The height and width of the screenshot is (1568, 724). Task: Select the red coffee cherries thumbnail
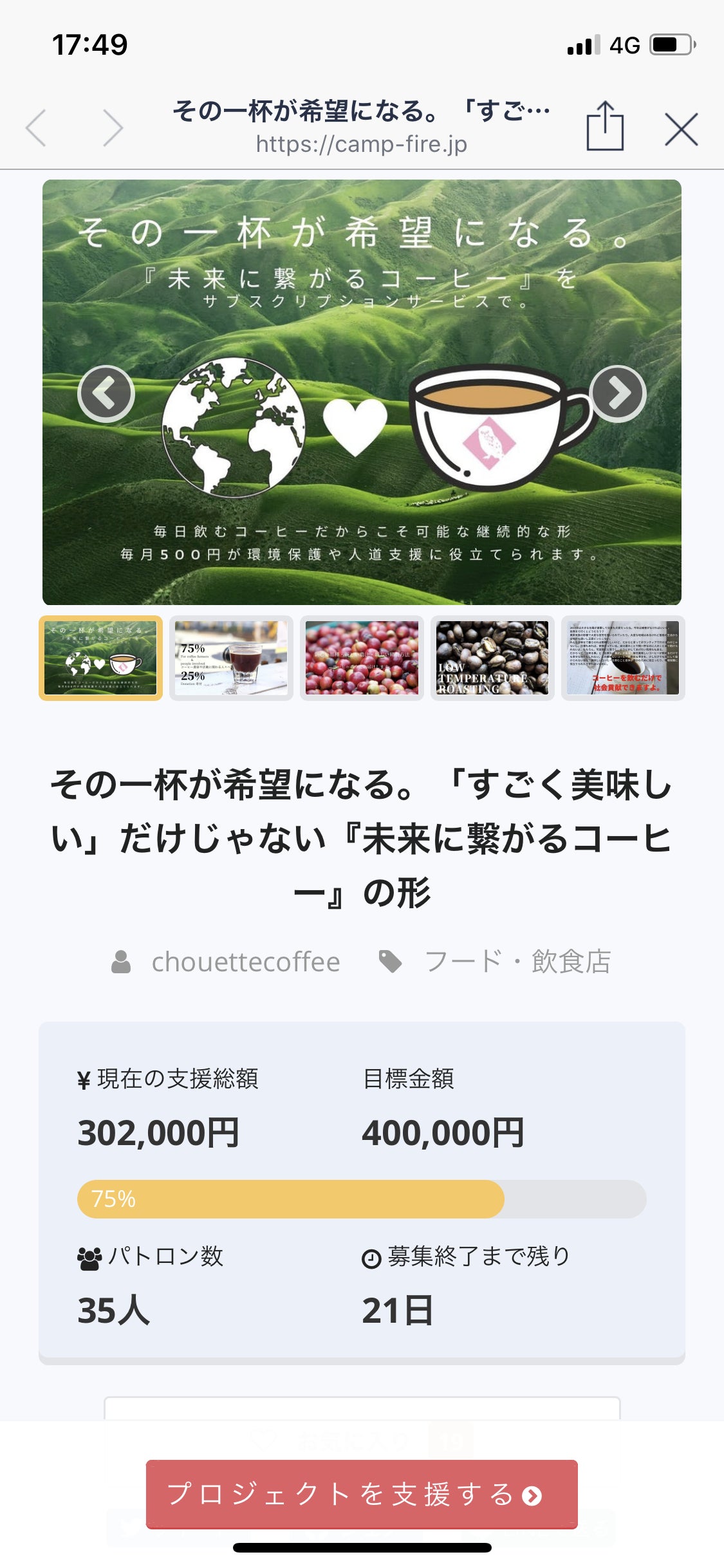(362, 658)
